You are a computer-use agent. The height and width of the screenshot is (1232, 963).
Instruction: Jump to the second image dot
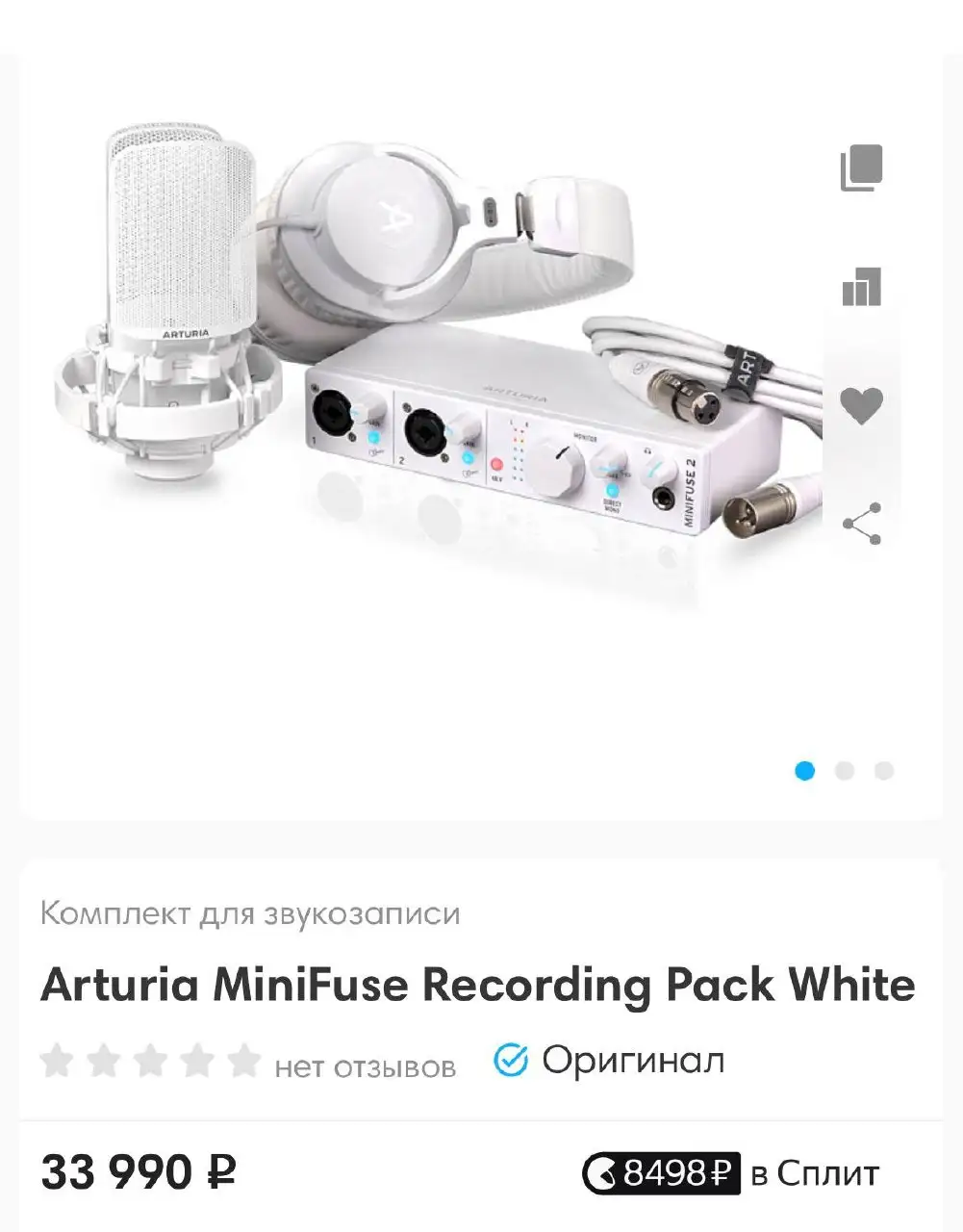845,771
